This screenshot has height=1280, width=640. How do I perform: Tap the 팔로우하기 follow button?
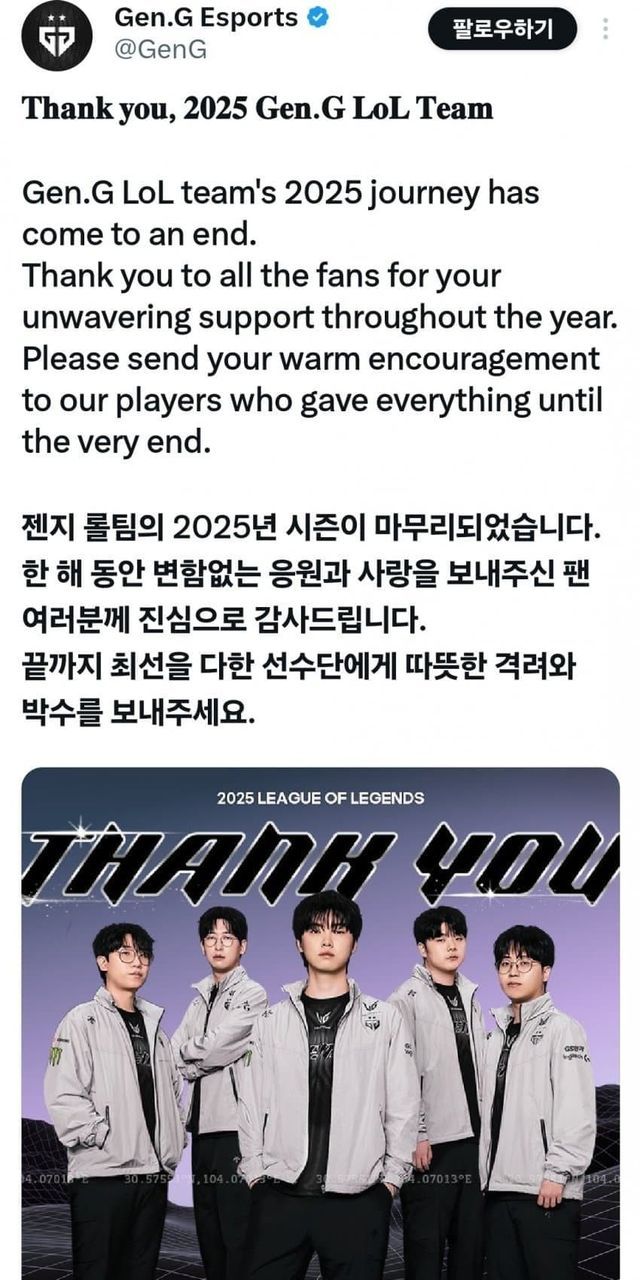[x=503, y=28]
